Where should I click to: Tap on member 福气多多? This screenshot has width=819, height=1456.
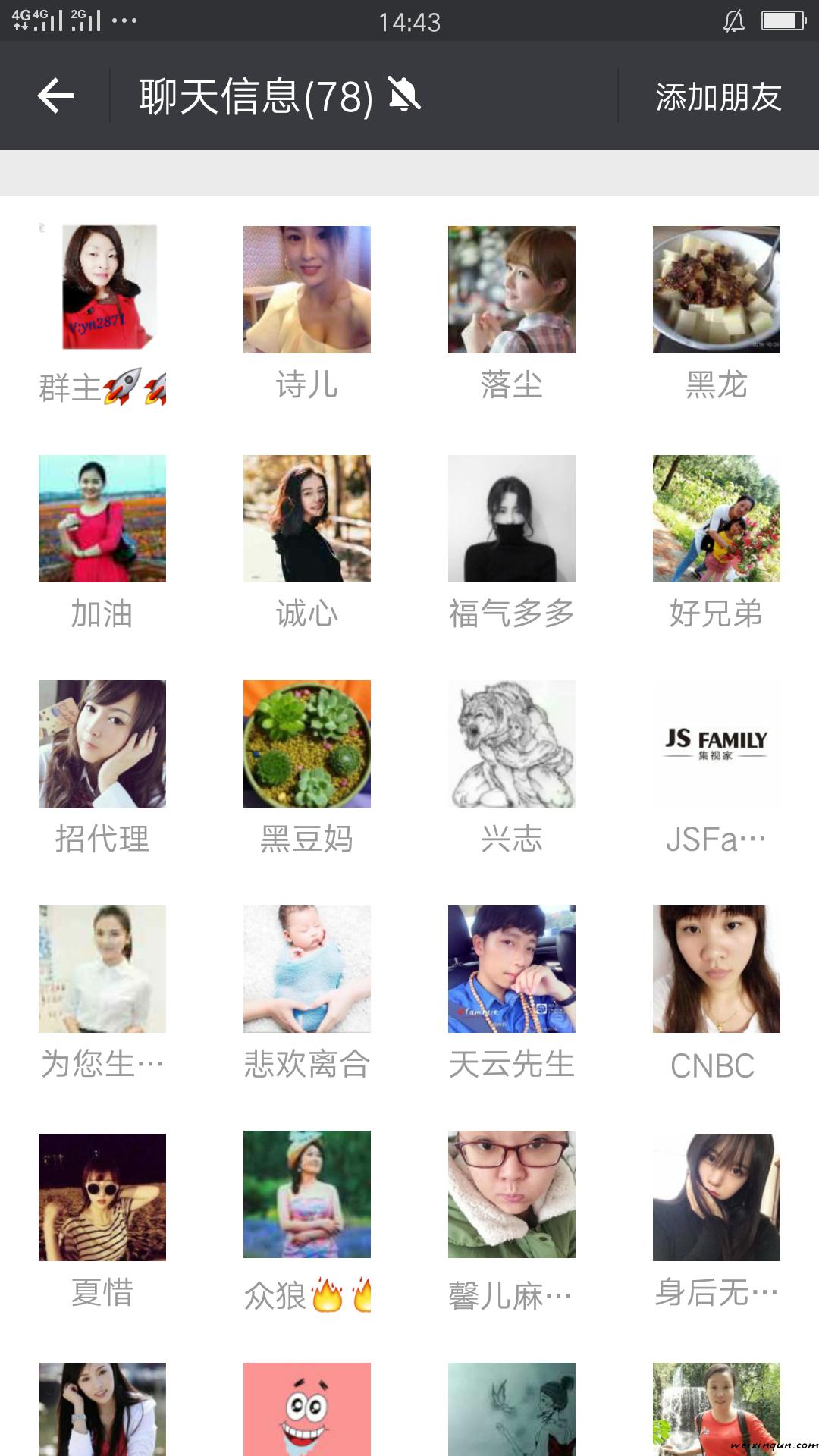point(512,519)
